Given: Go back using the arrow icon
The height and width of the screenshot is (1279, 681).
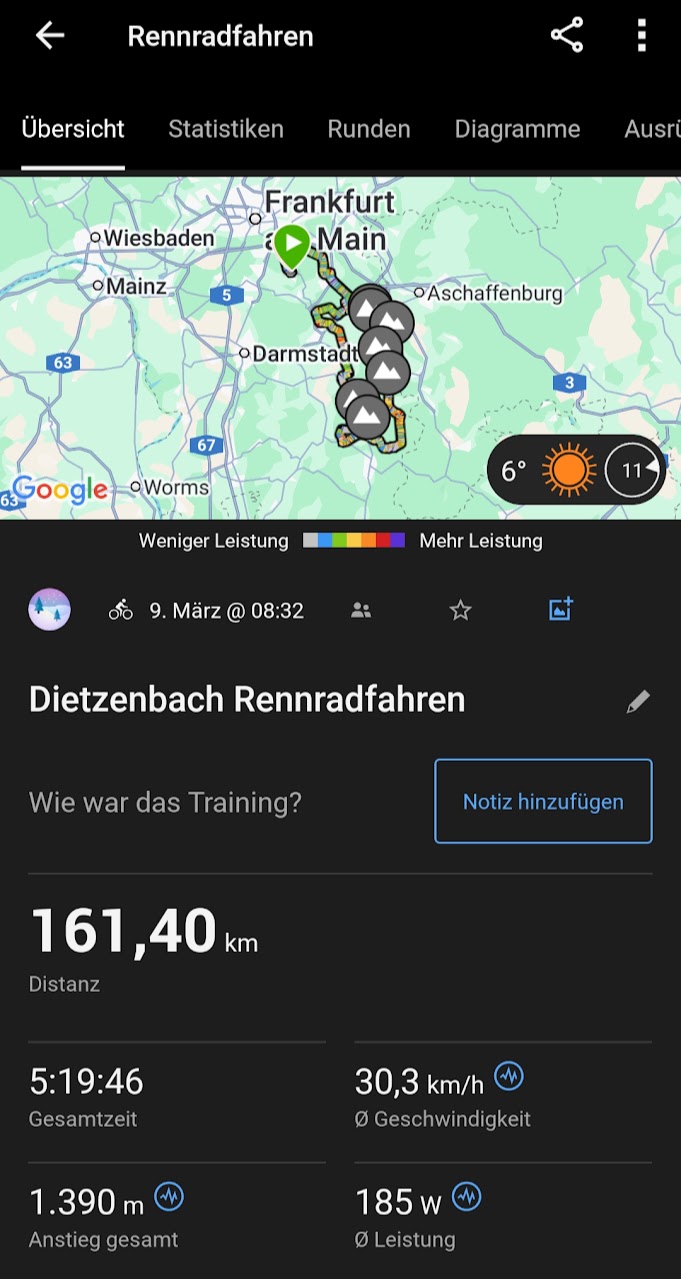Looking at the screenshot, I should point(49,36).
